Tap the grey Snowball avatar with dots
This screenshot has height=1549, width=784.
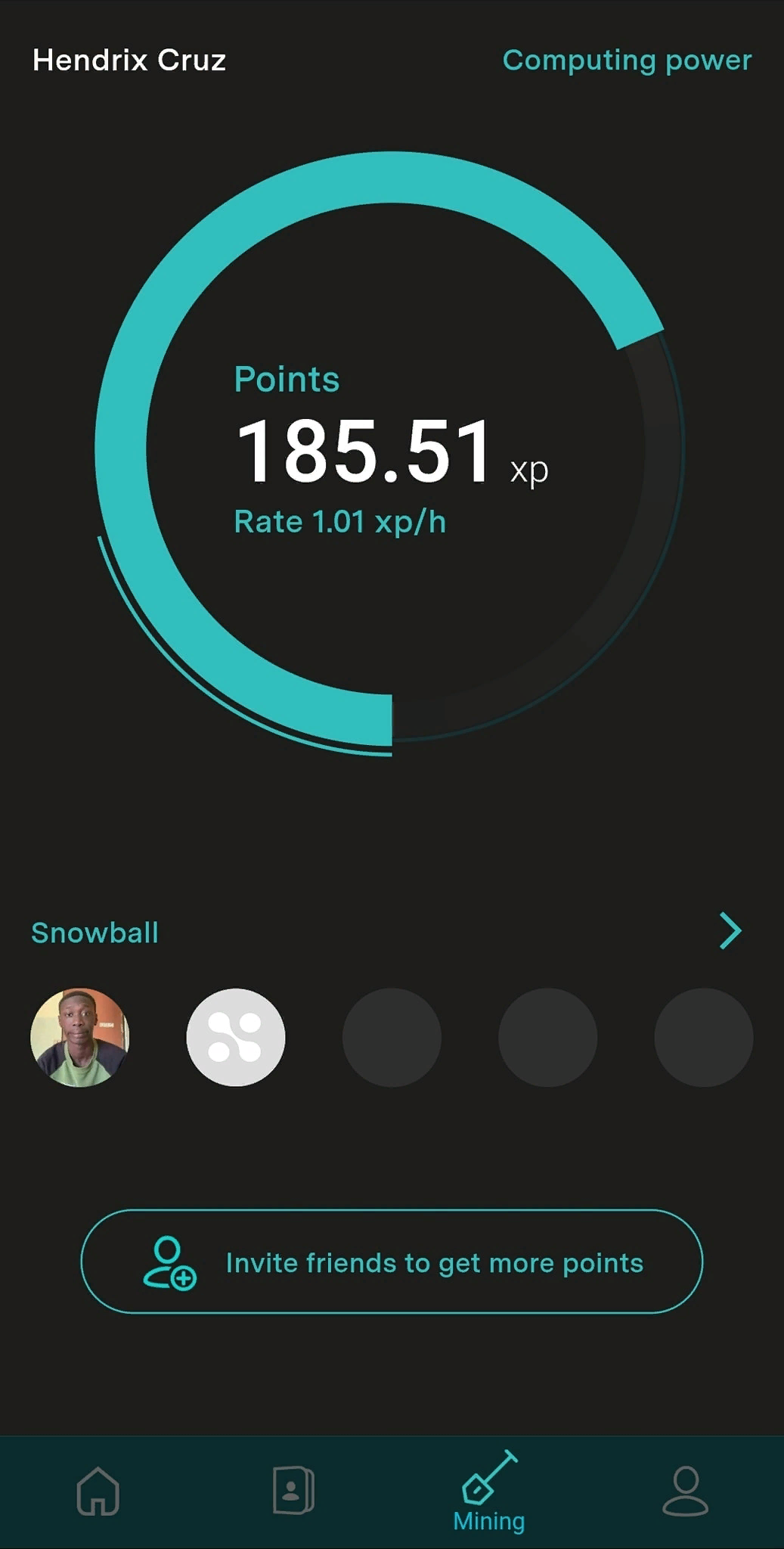click(236, 1038)
